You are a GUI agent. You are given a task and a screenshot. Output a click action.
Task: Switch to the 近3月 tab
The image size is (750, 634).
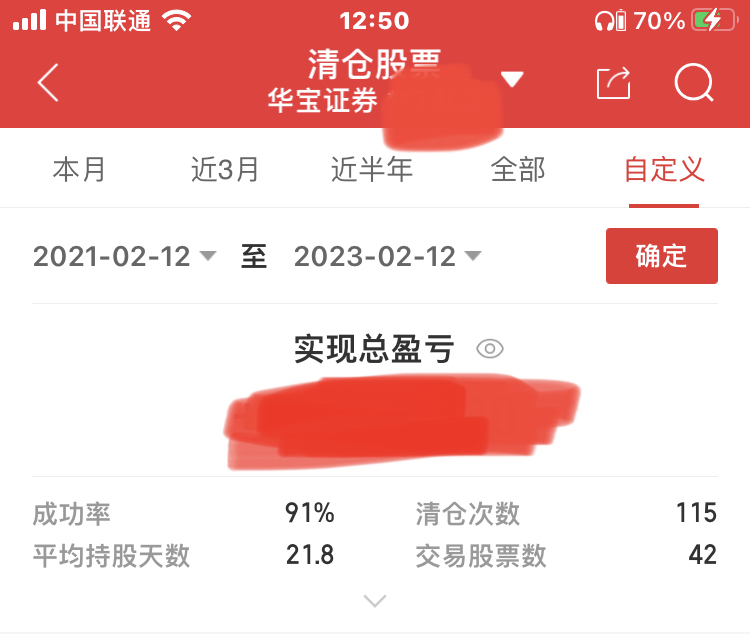225,169
